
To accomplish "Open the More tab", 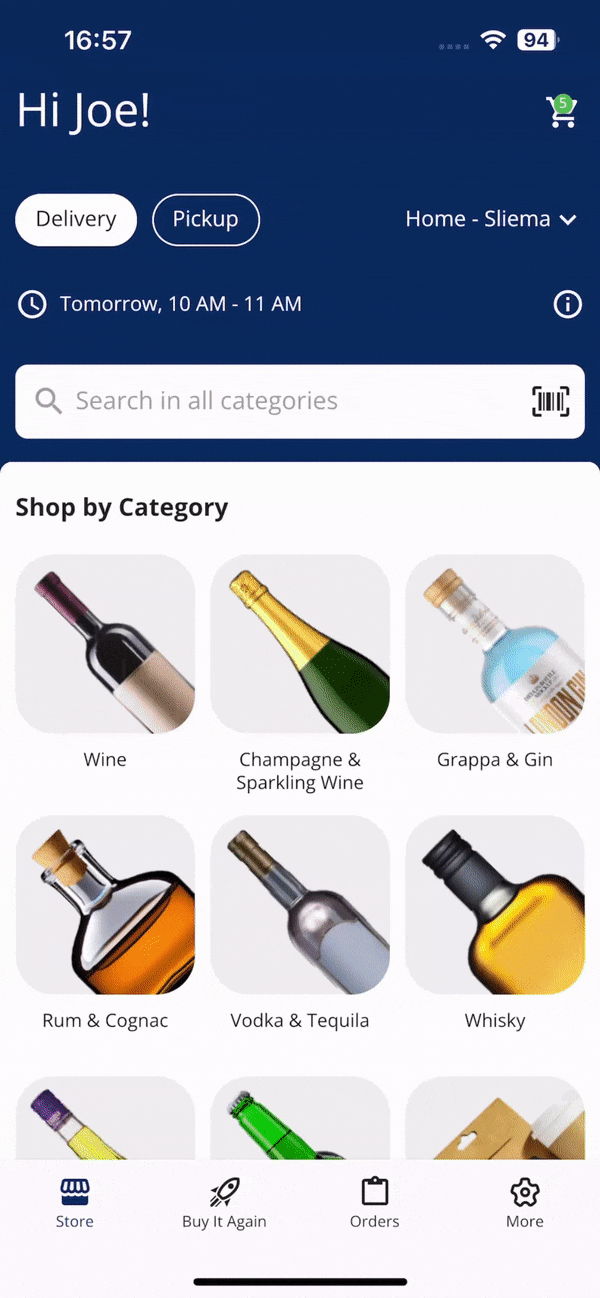I will (524, 1203).
